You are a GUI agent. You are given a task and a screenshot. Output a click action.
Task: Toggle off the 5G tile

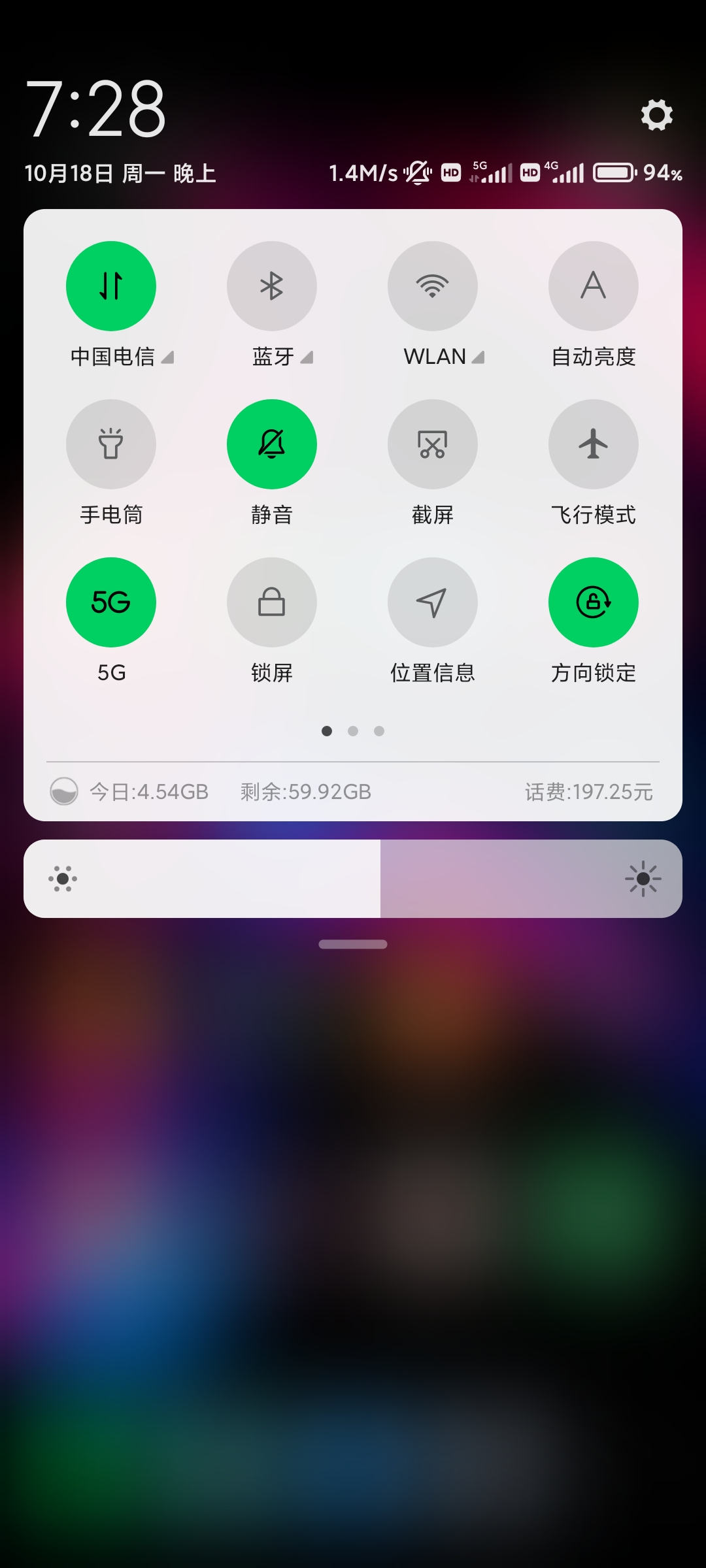click(111, 602)
